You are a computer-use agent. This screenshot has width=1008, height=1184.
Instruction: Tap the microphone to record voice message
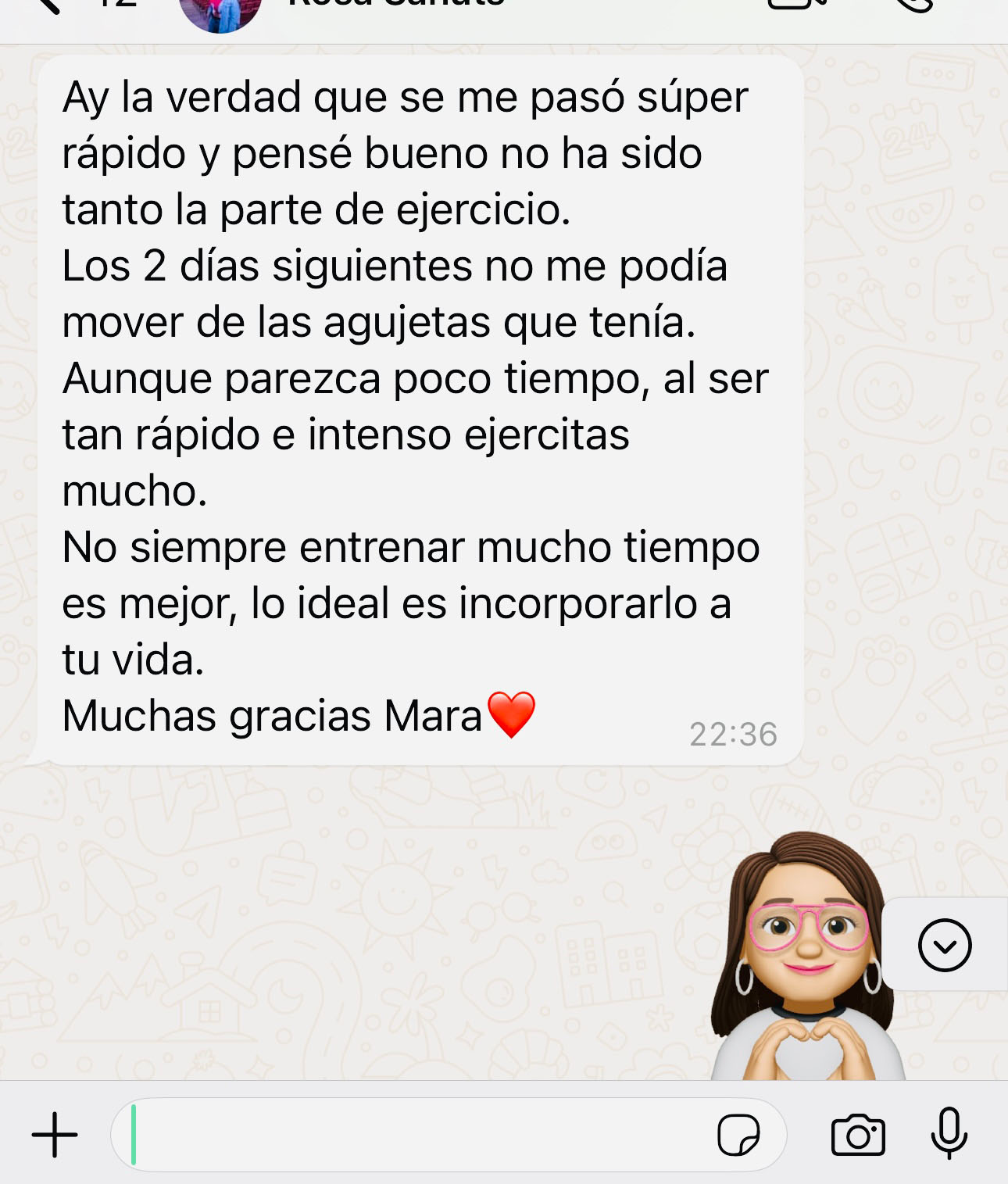pyautogui.click(x=949, y=1133)
